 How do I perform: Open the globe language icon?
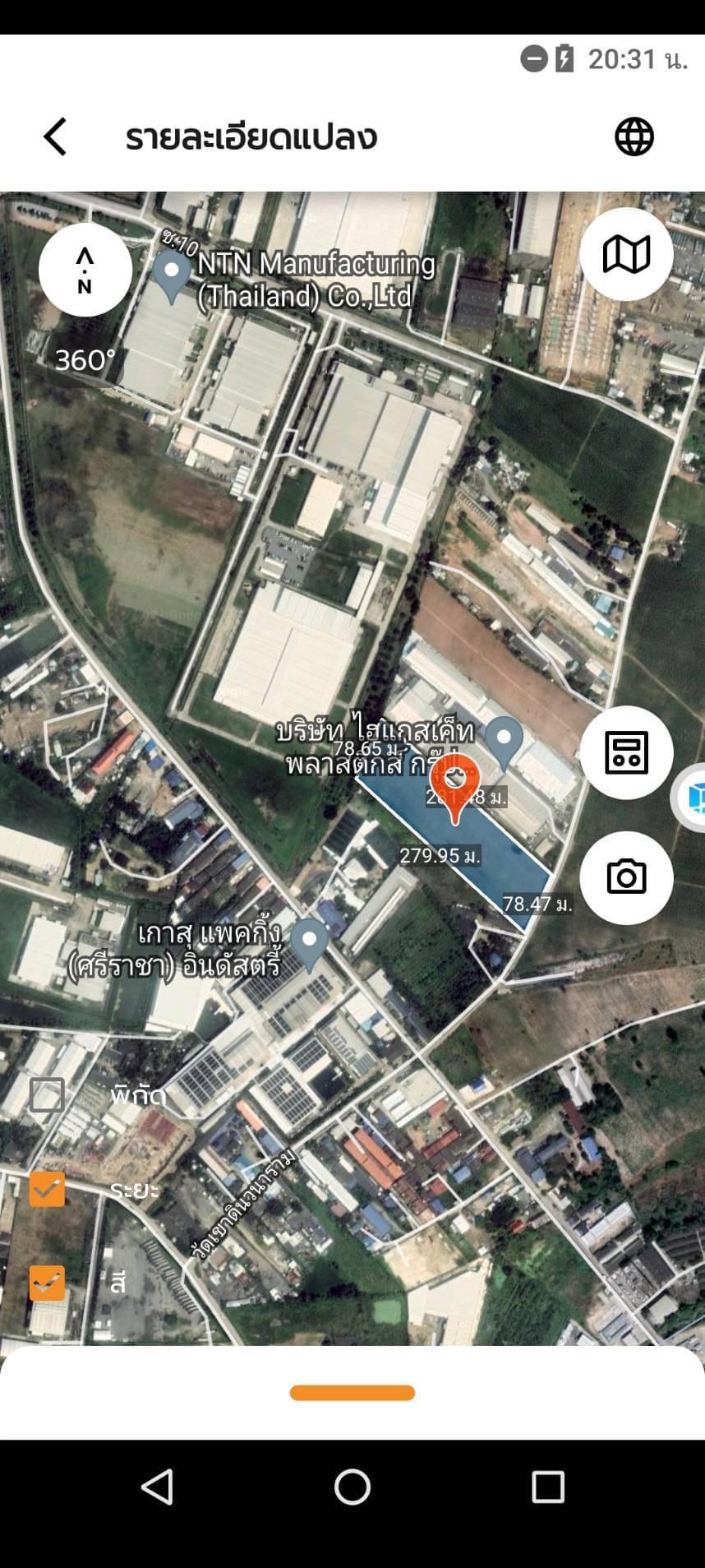click(x=634, y=136)
